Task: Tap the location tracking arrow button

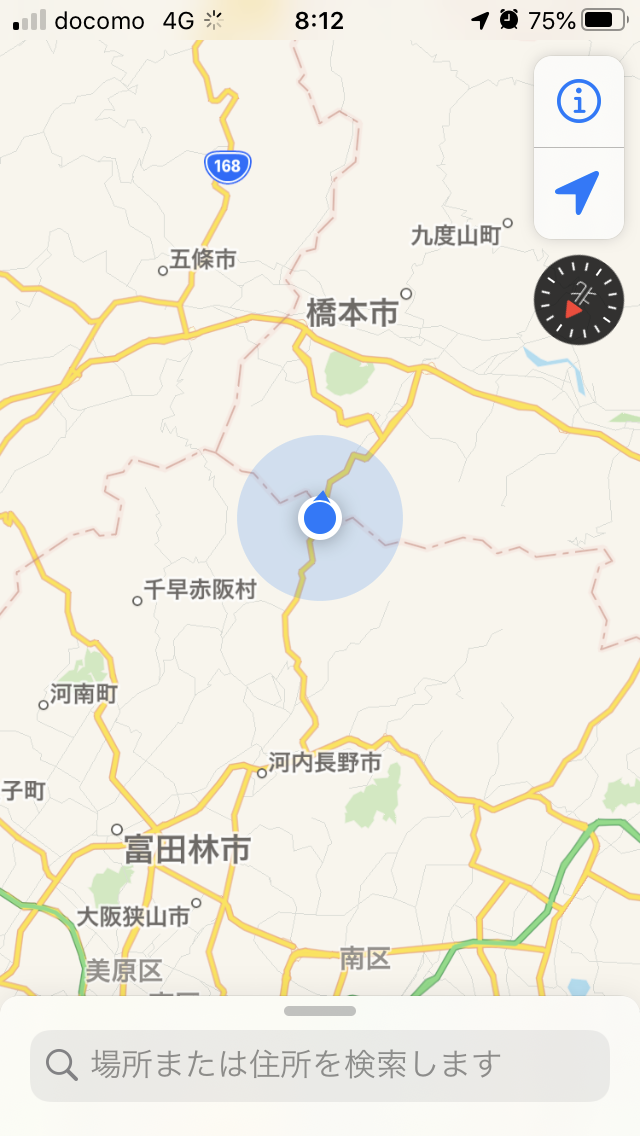Action: tap(578, 192)
